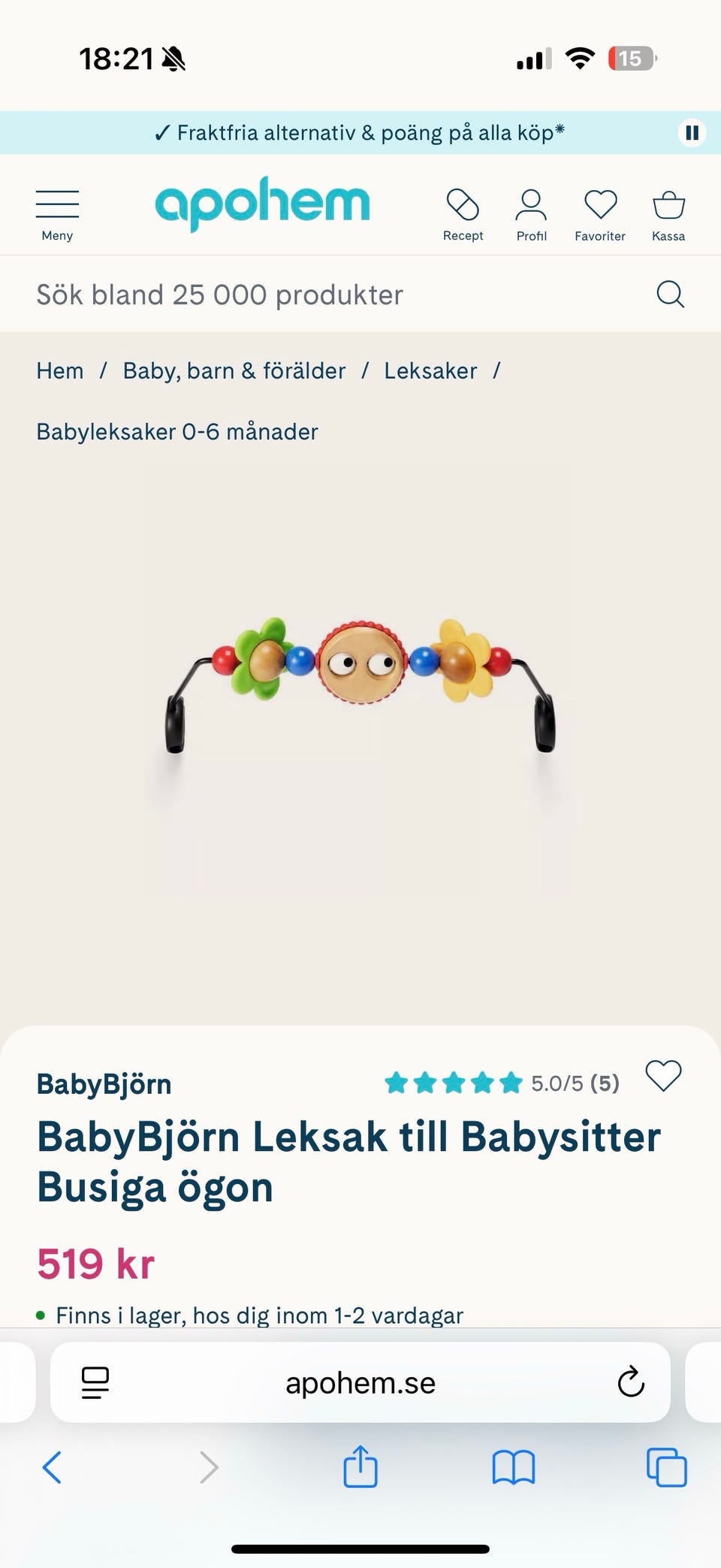
Task: Open the BabyBjörn brand link
Action: pos(104,1084)
